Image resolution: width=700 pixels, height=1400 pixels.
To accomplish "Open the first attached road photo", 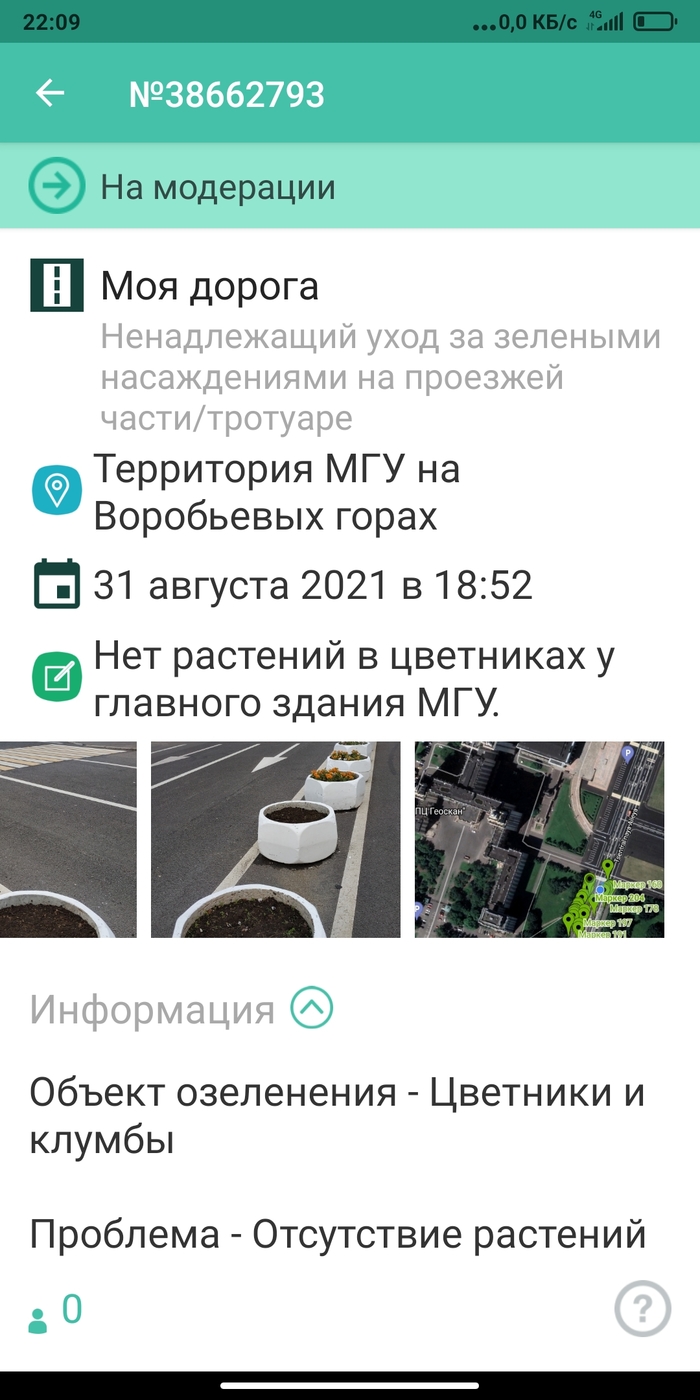I will [68, 839].
